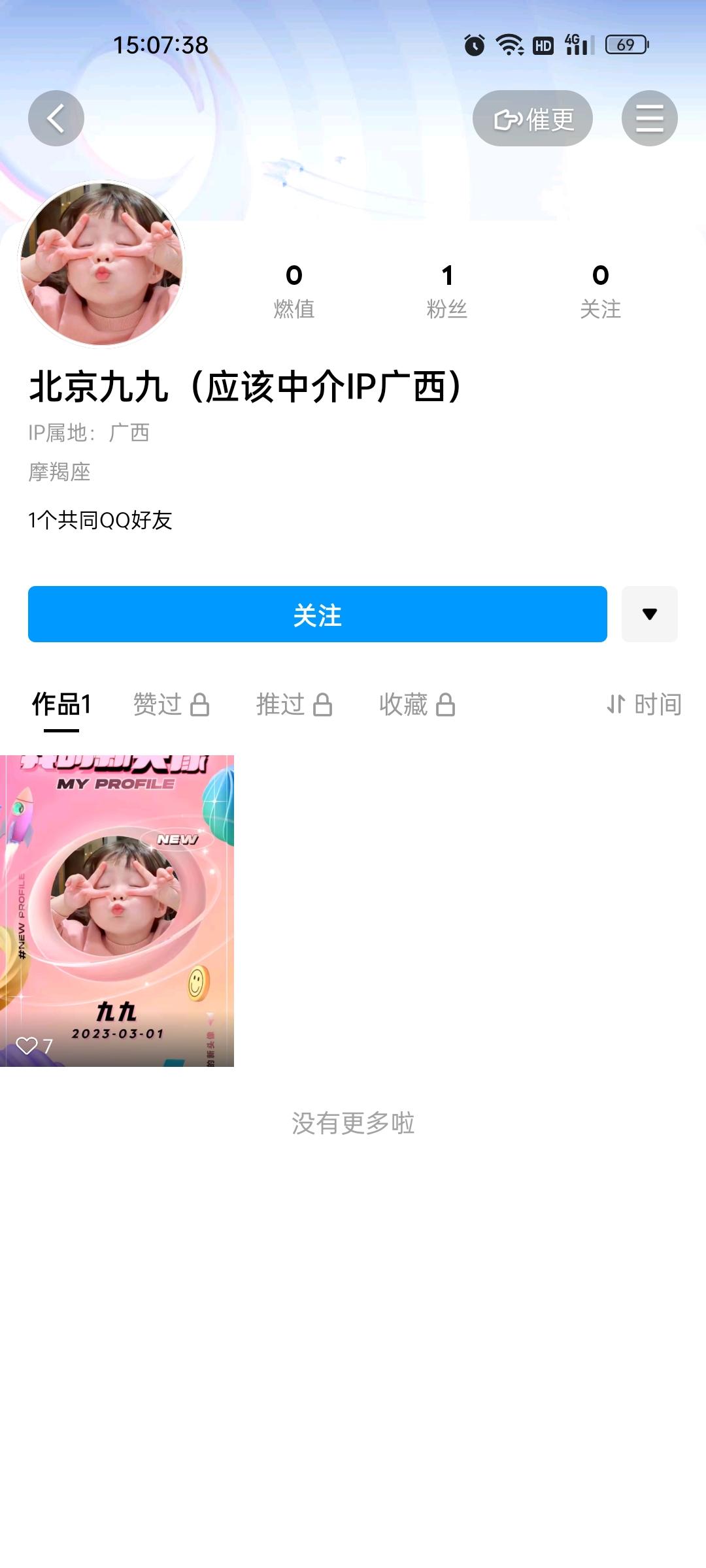Viewport: 706px width, 1568px height.
Task: Open the 赞过 tab
Action: click(x=171, y=704)
